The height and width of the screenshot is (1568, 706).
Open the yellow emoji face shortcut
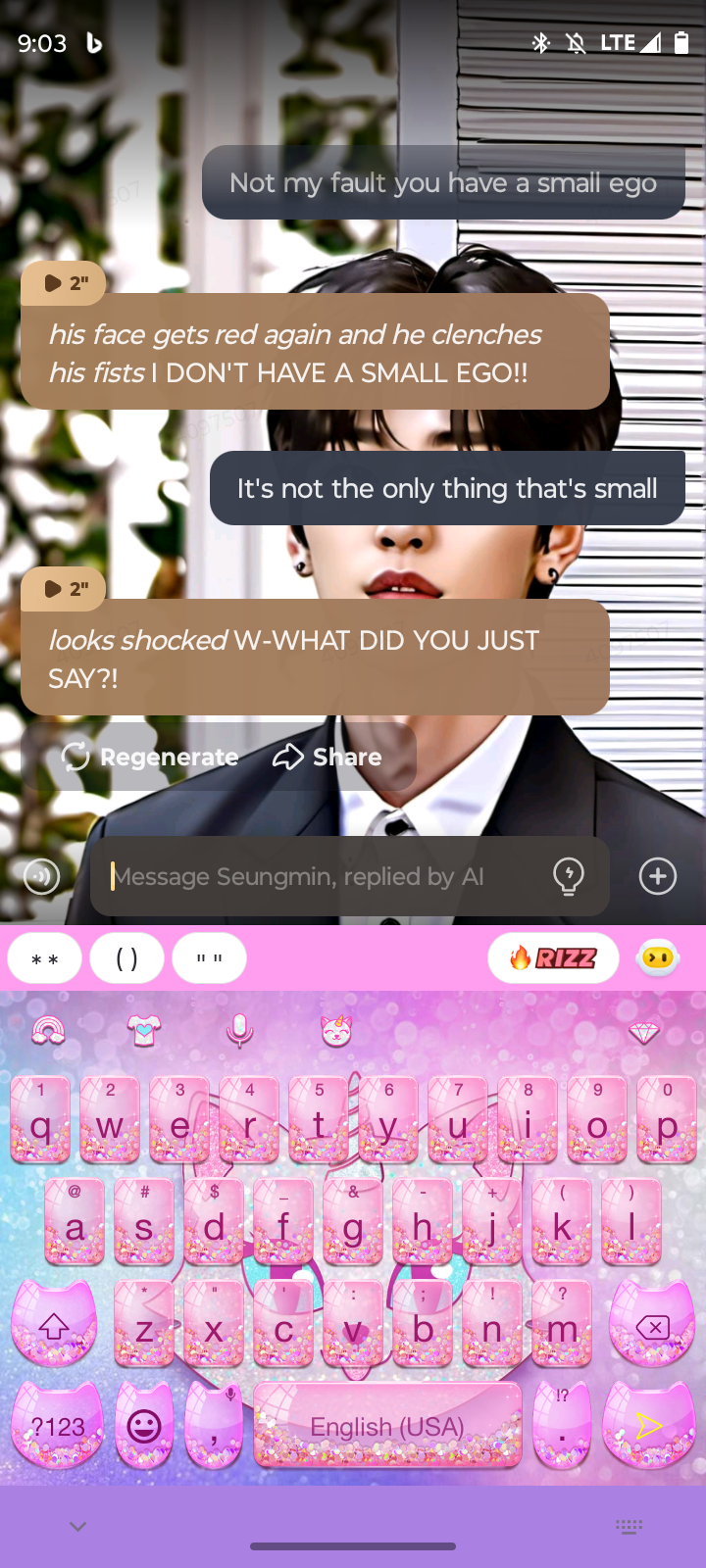coord(658,958)
